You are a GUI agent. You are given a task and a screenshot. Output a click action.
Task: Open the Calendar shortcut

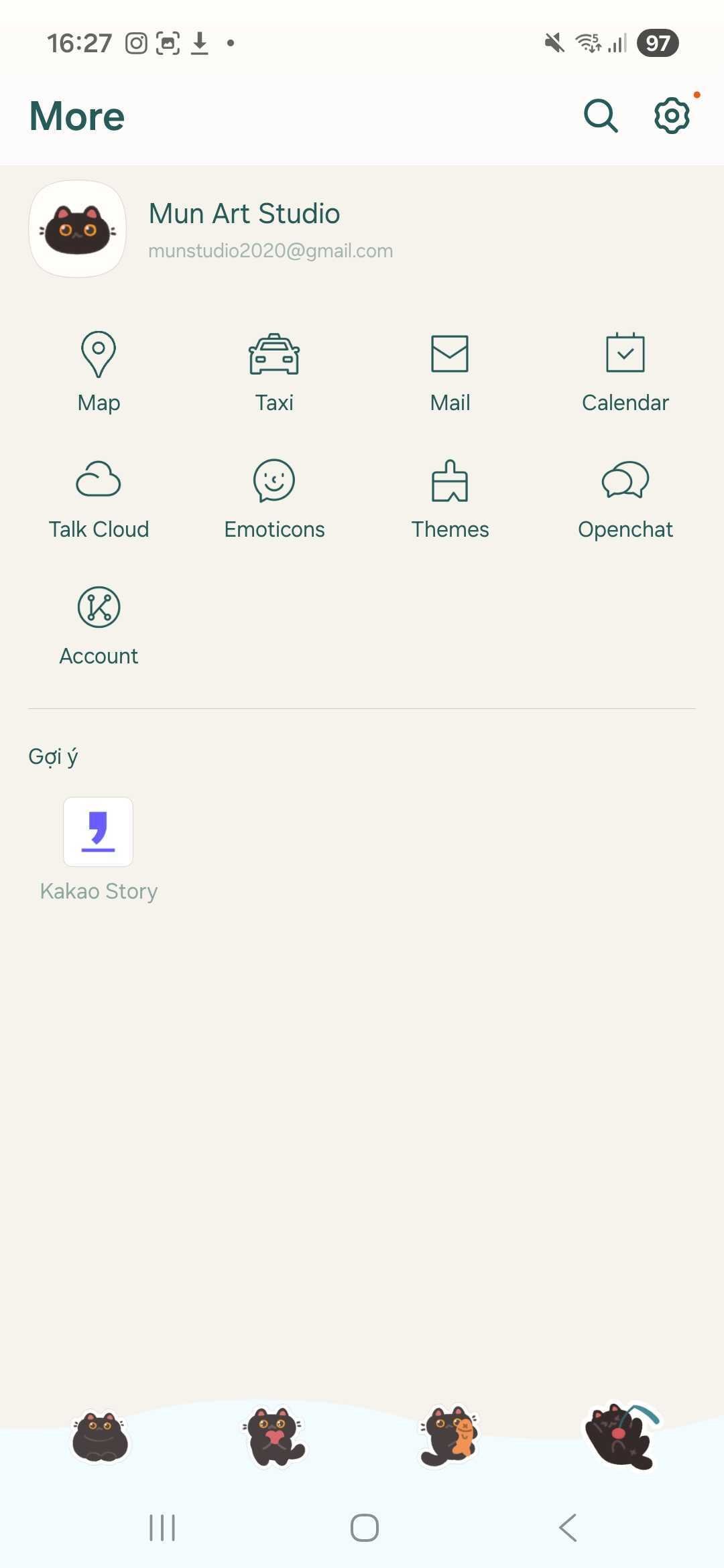pyautogui.click(x=625, y=372)
